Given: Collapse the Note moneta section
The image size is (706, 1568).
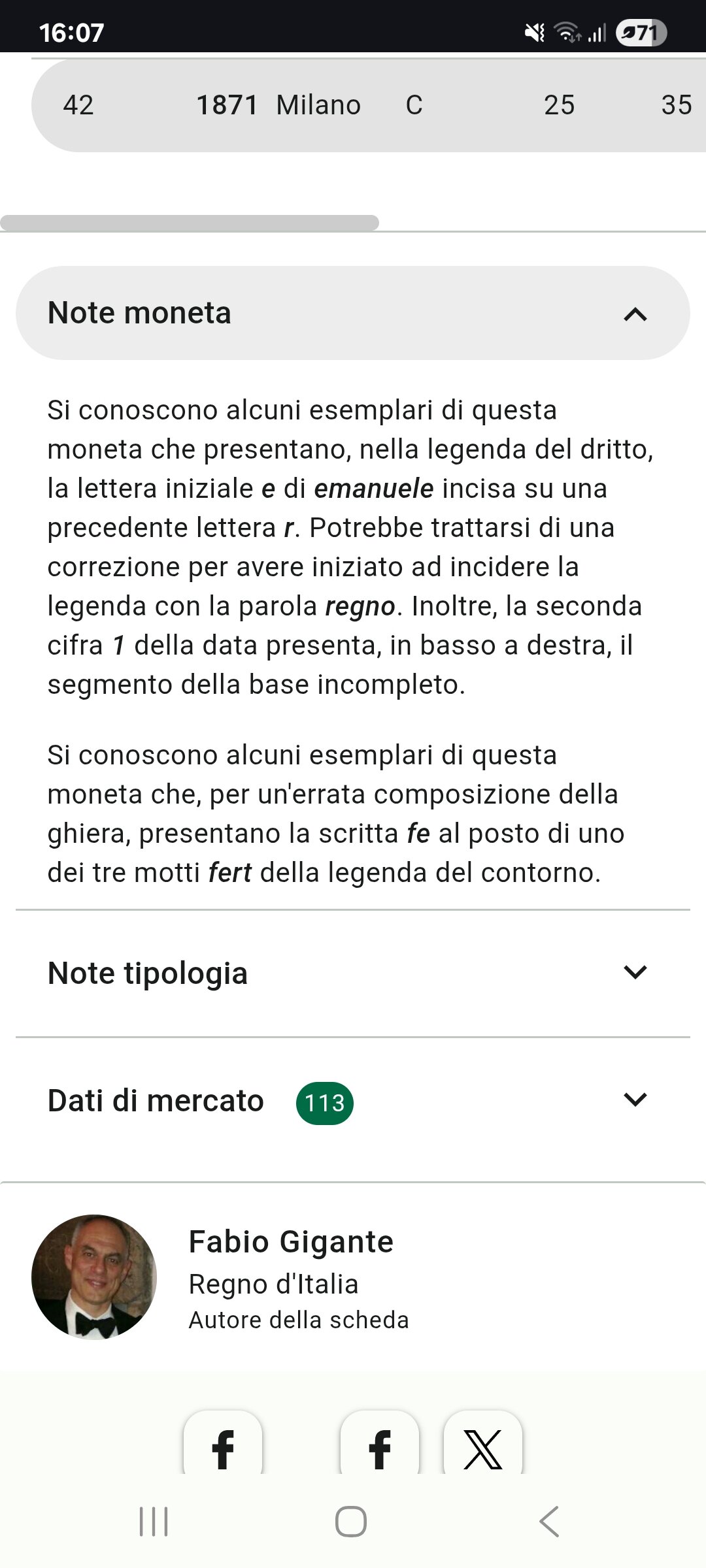Looking at the screenshot, I should coord(353,313).
